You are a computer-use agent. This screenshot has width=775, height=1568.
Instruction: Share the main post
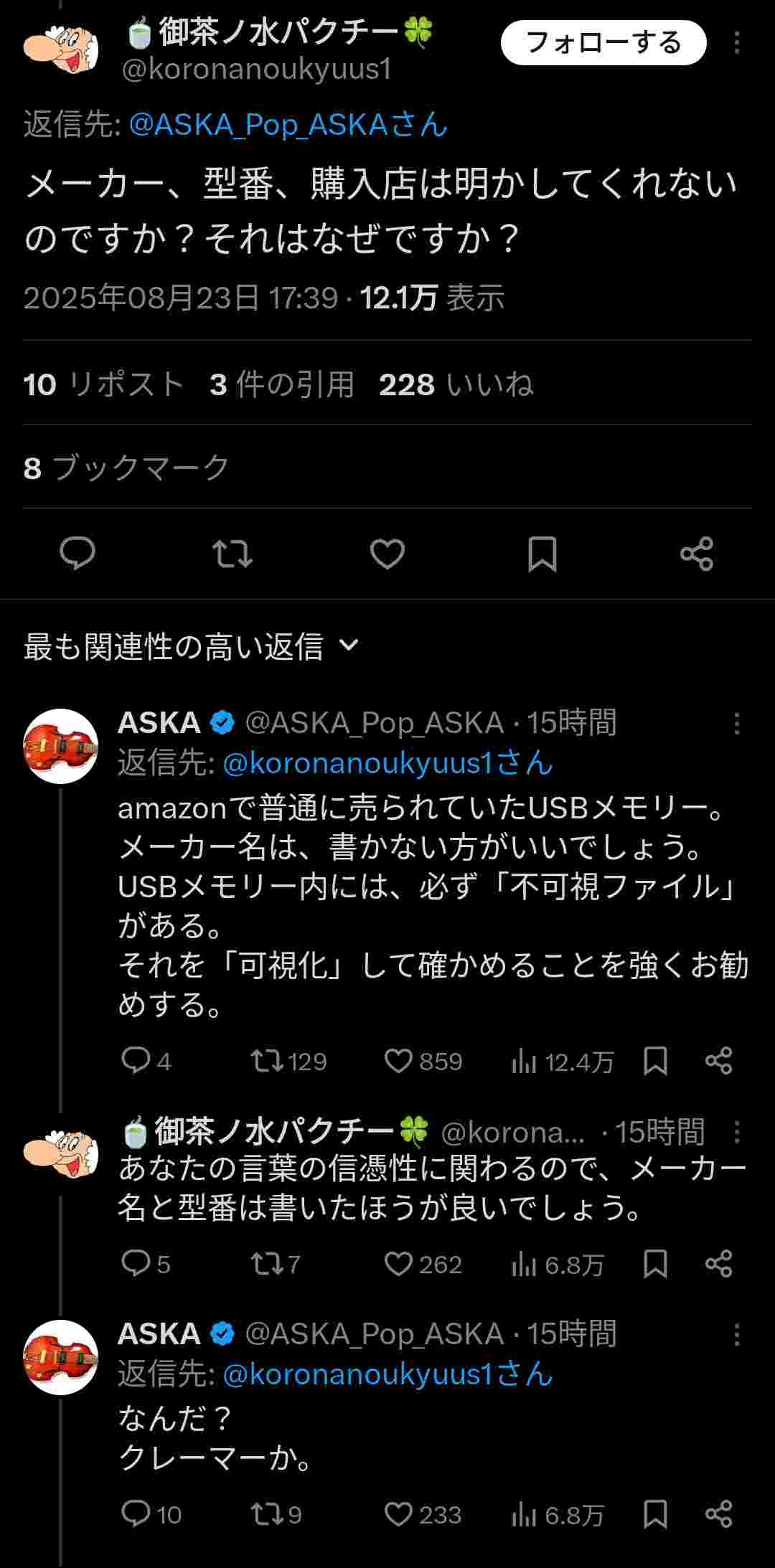pos(697,554)
